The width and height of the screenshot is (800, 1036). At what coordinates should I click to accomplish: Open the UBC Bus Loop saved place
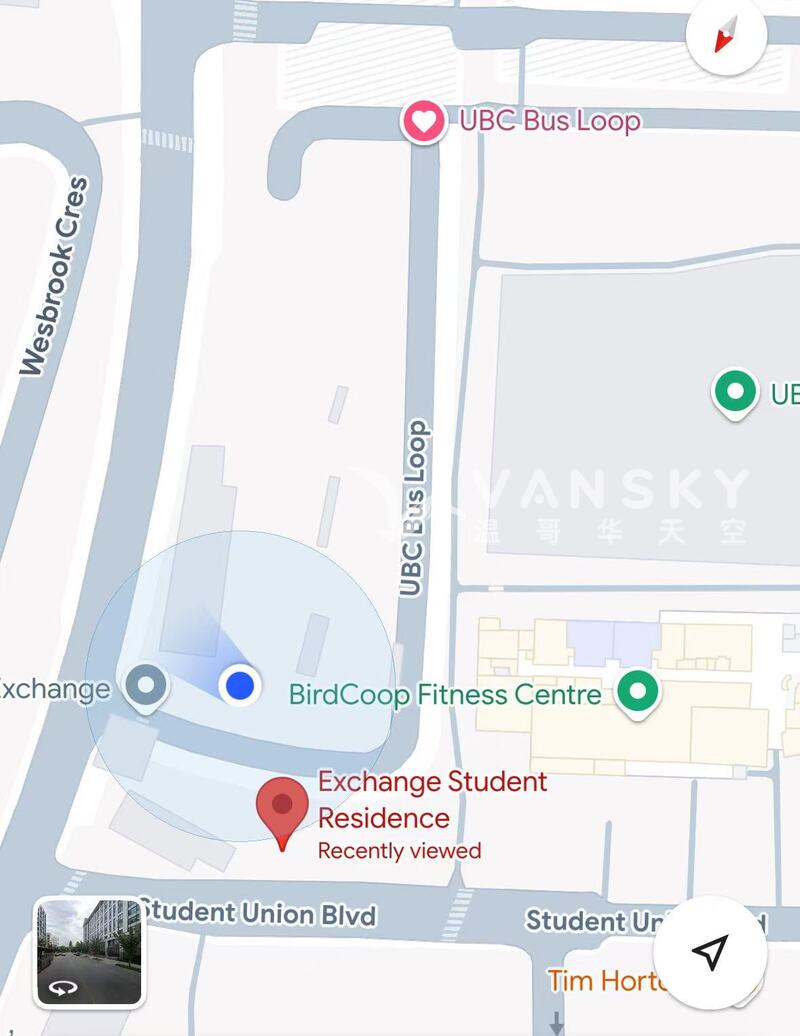424,122
